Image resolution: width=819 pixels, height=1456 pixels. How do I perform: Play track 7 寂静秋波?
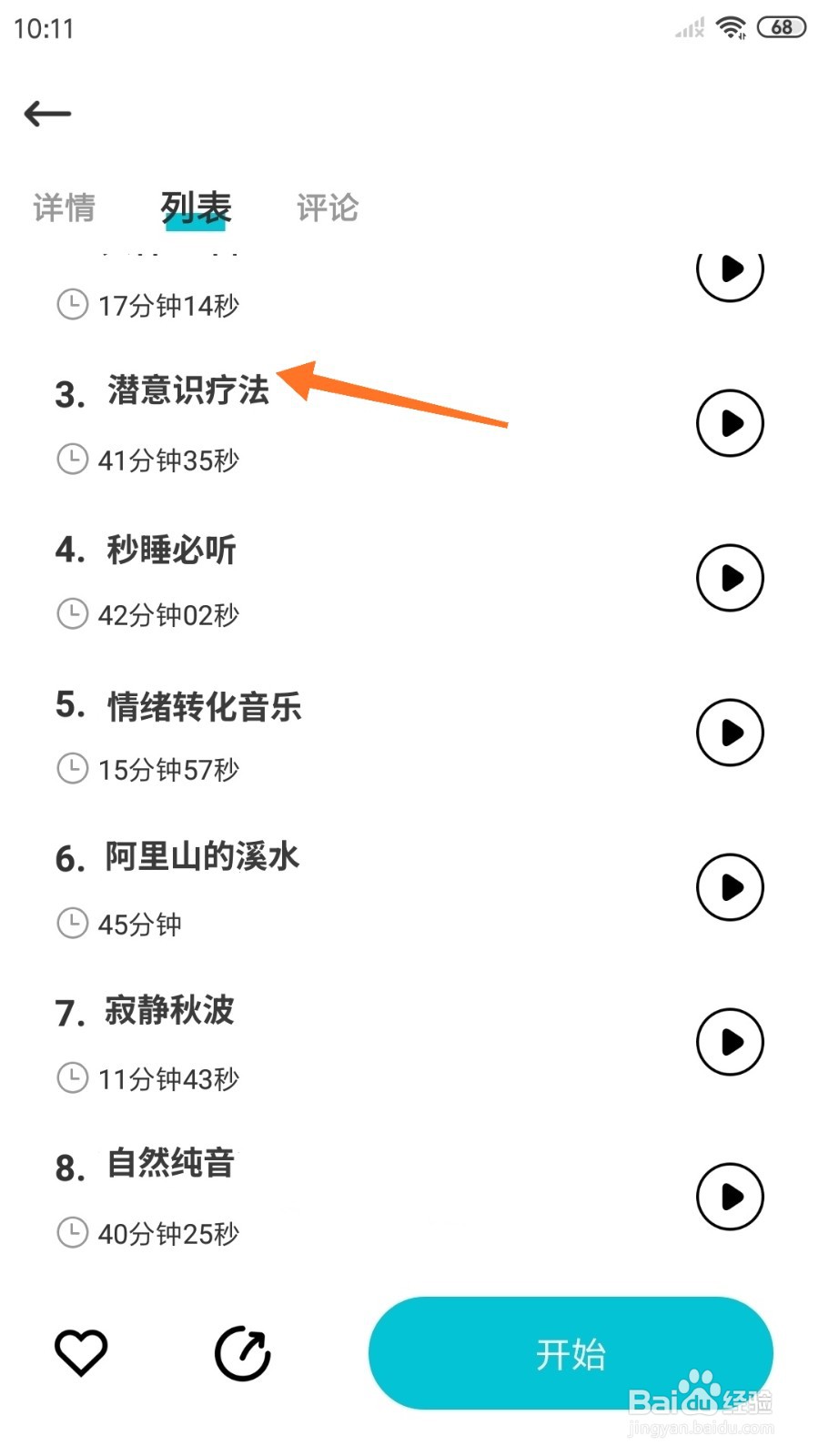click(x=729, y=1042)
